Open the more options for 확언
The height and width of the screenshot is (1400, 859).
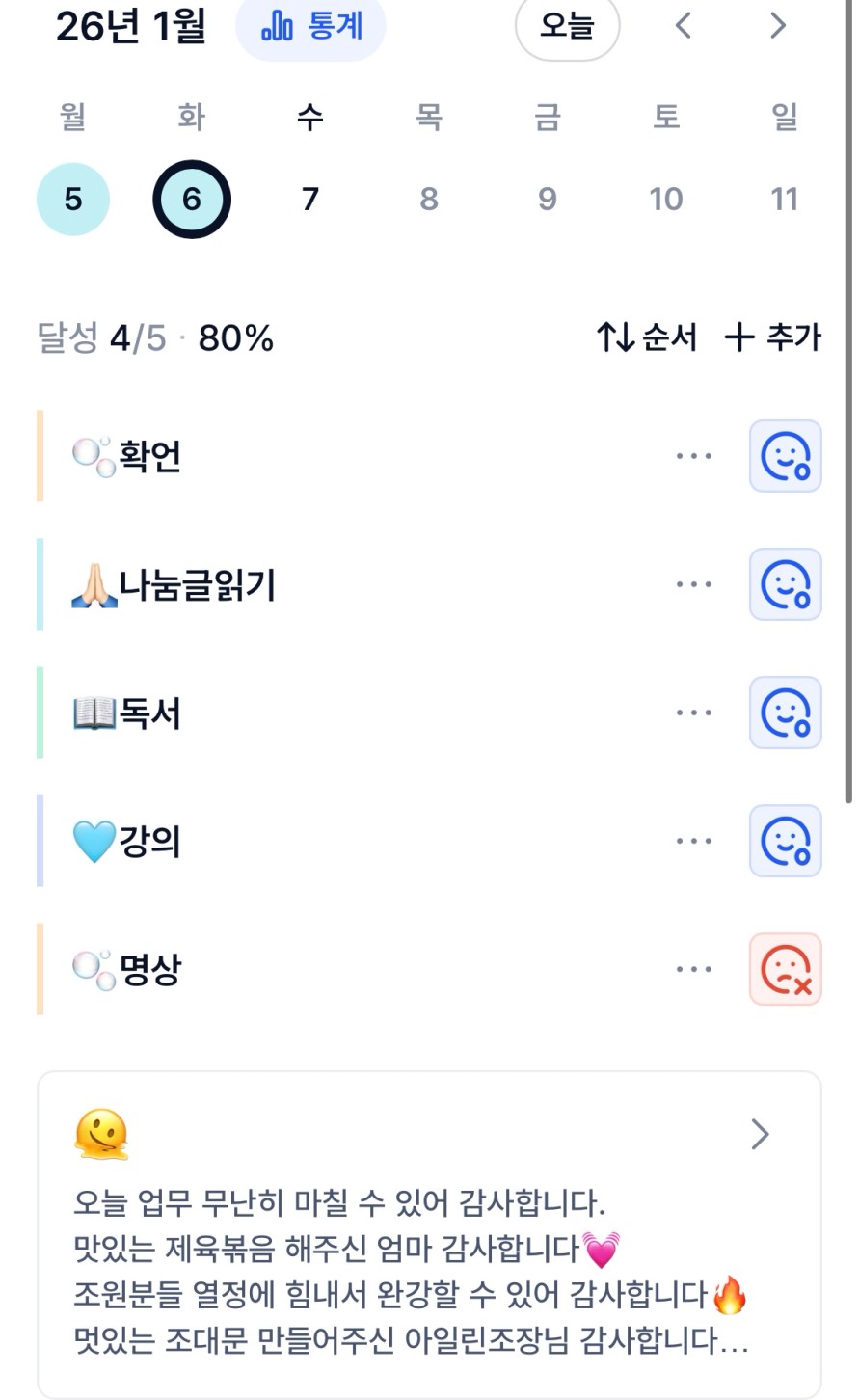point(694,456)
